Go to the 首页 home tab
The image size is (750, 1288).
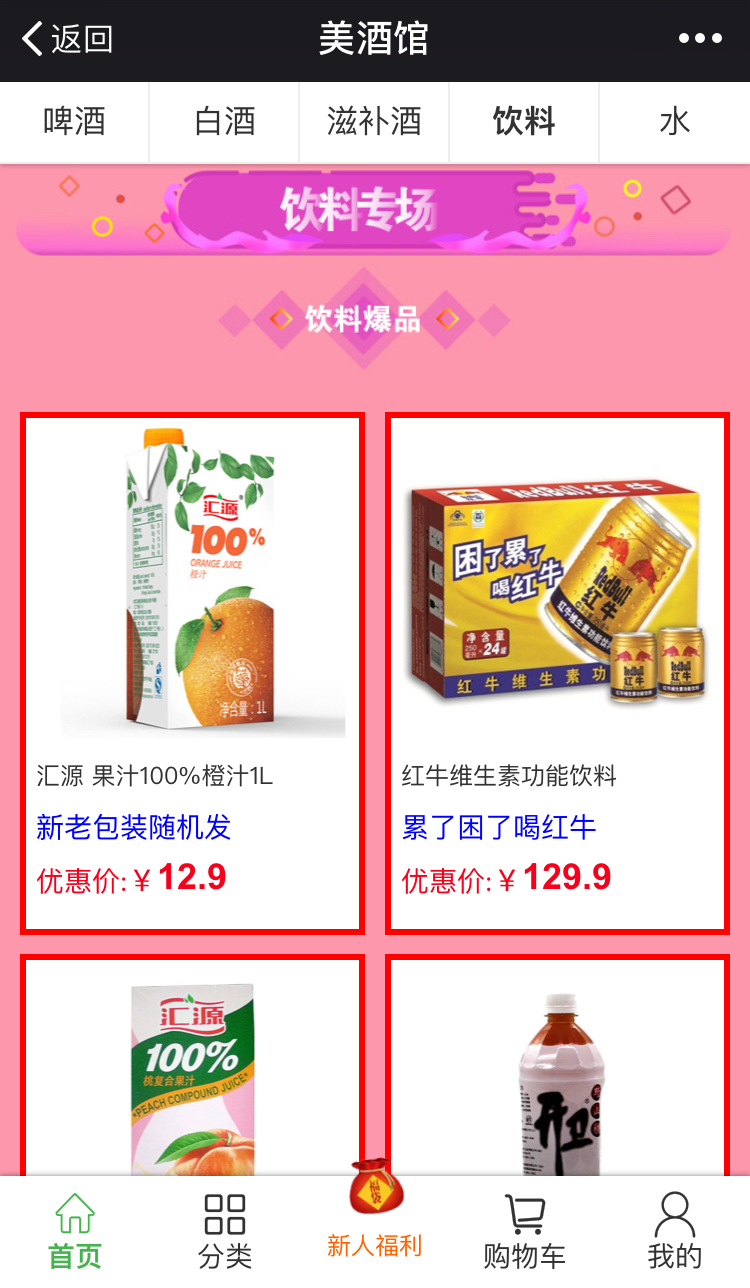pyautogui.click(x=75, y=1232)
